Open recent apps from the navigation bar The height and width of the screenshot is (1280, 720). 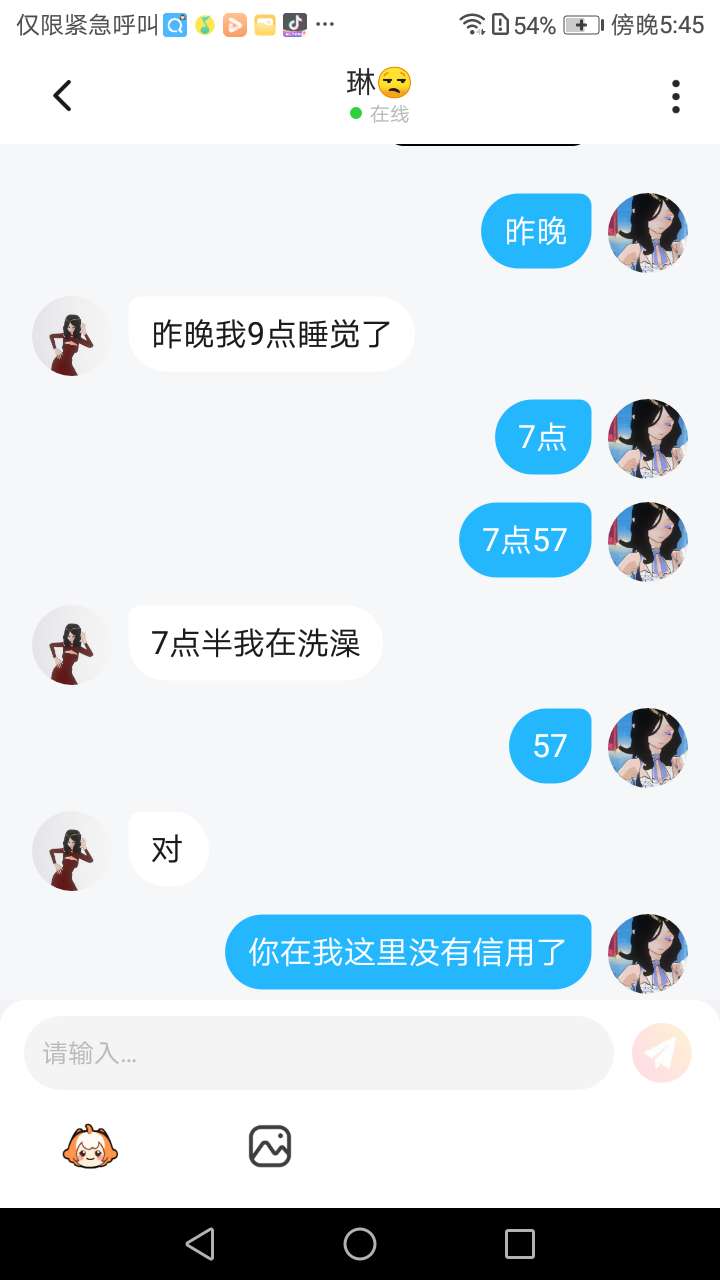click(x=520, y=1244)
